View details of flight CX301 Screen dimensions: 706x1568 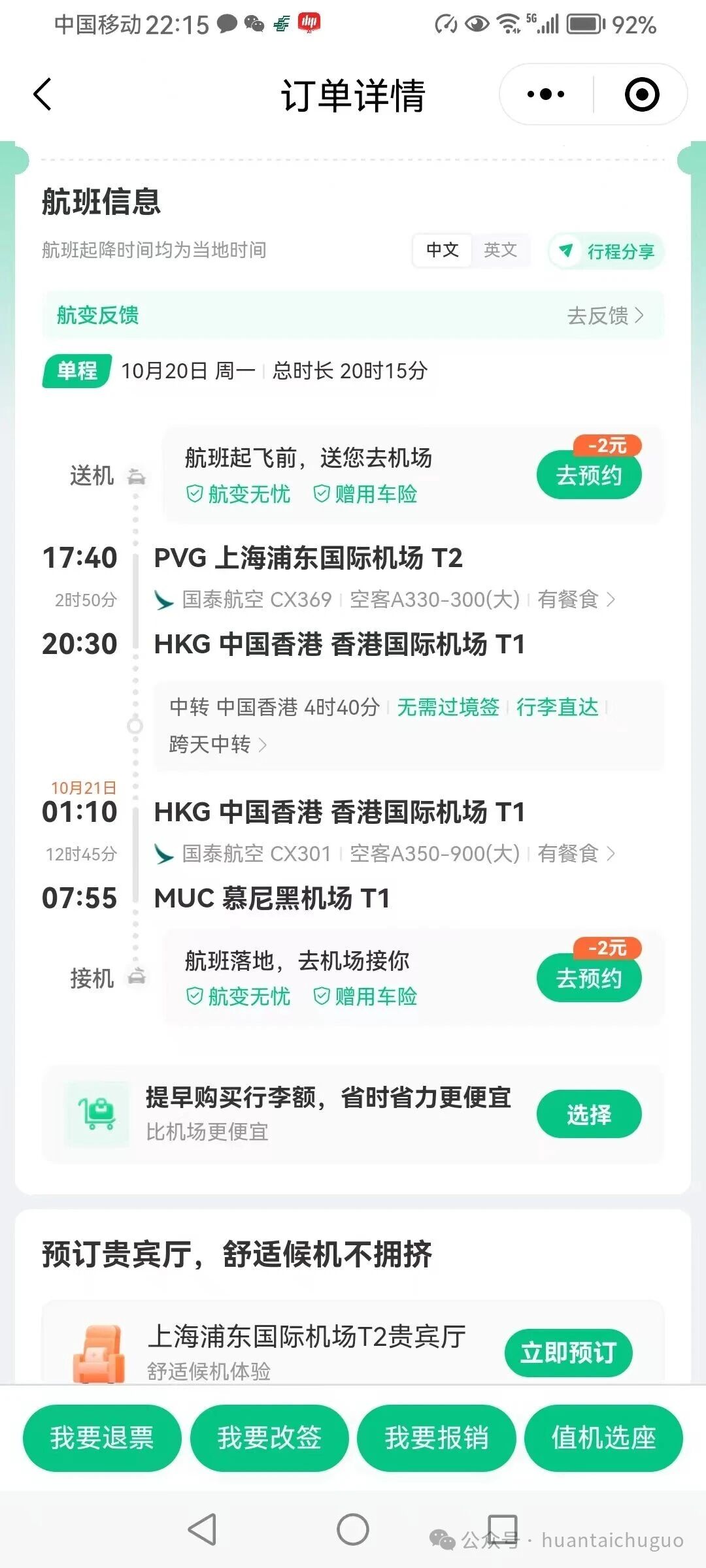[386, 853]
